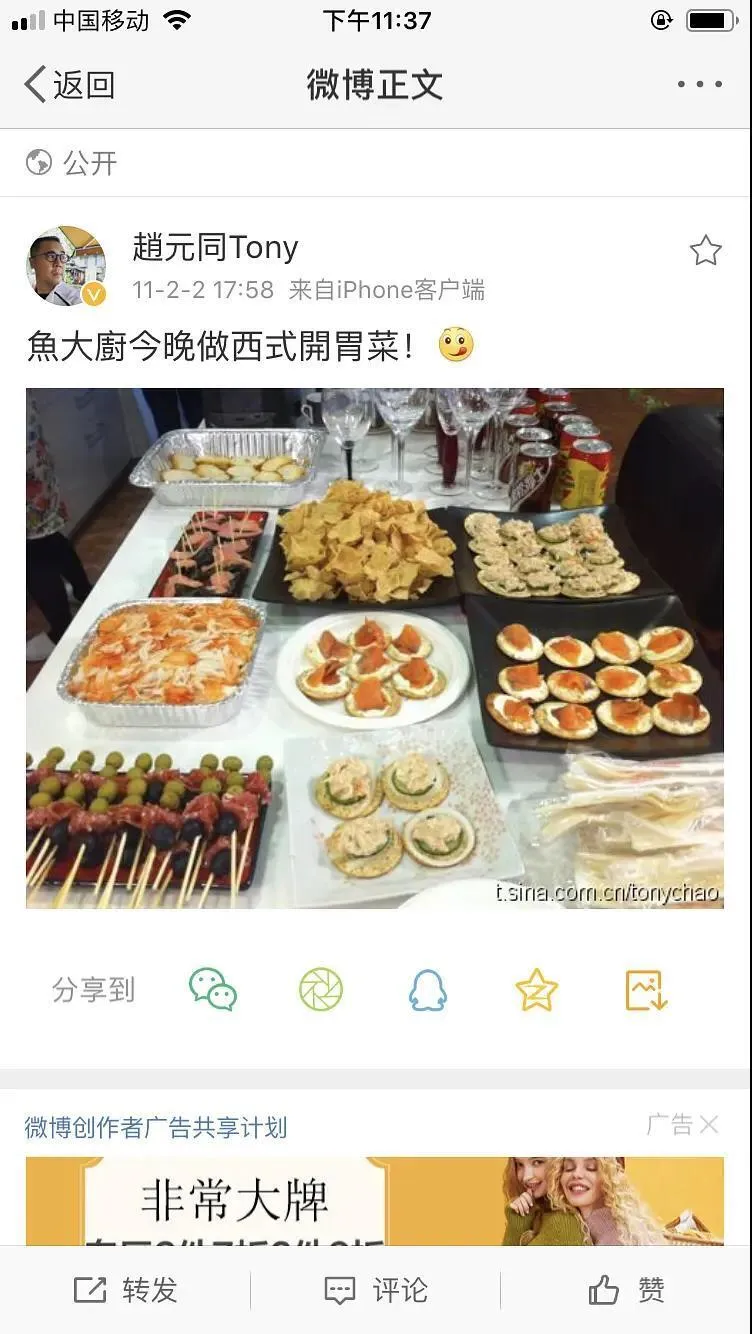The height and width of the screenshot is (1334, 752).
Task: Open the three-dot overflow menu
Action: click(699, 85)
